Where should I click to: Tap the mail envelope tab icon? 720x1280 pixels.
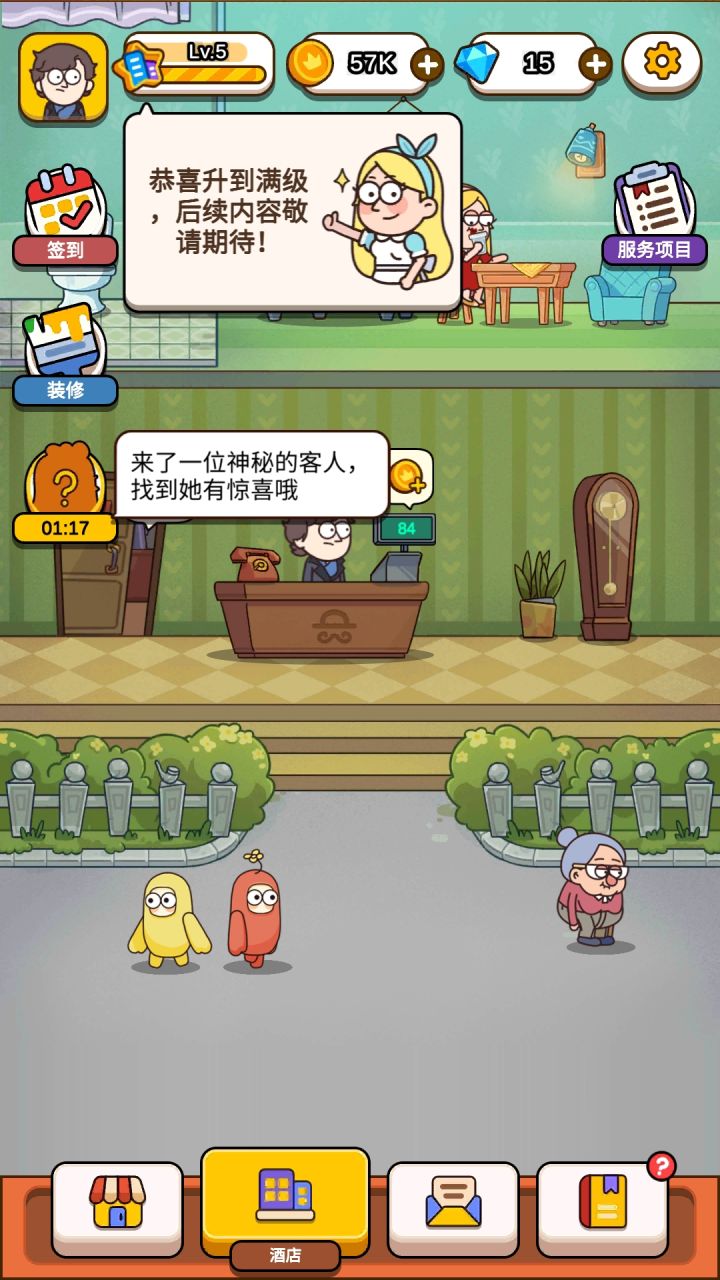pyautogui.click(x=452, y=1201)
